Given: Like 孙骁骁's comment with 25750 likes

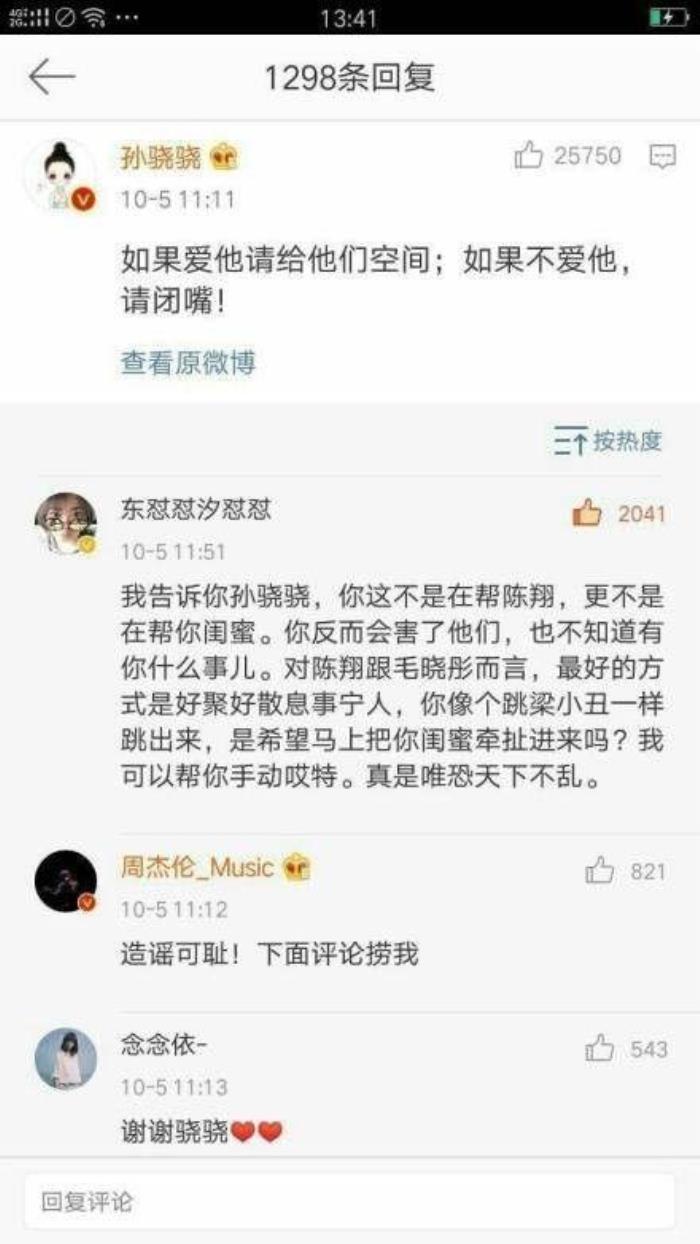Looking at the screenshot, I should coord(528,156).
